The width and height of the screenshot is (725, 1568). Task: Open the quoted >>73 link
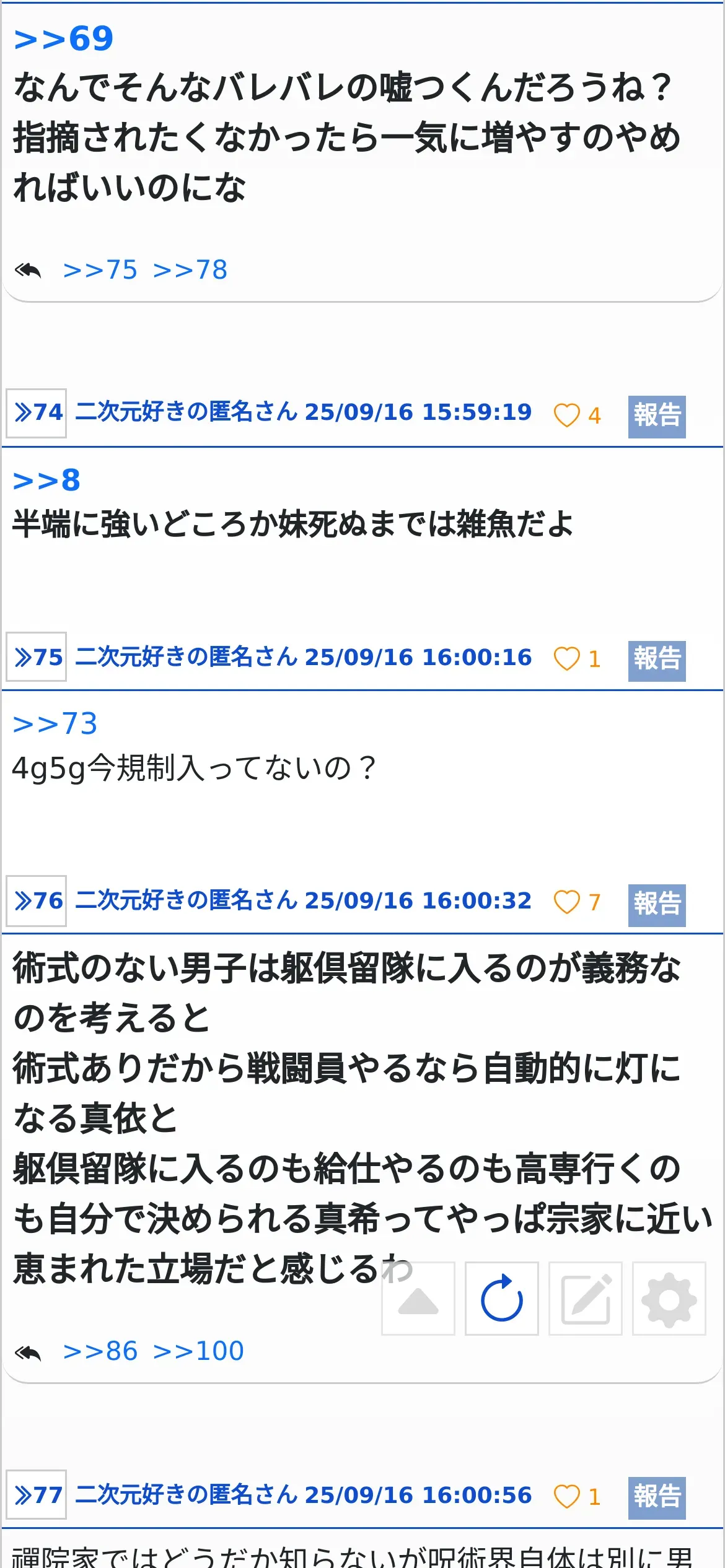tap(55, 724)
